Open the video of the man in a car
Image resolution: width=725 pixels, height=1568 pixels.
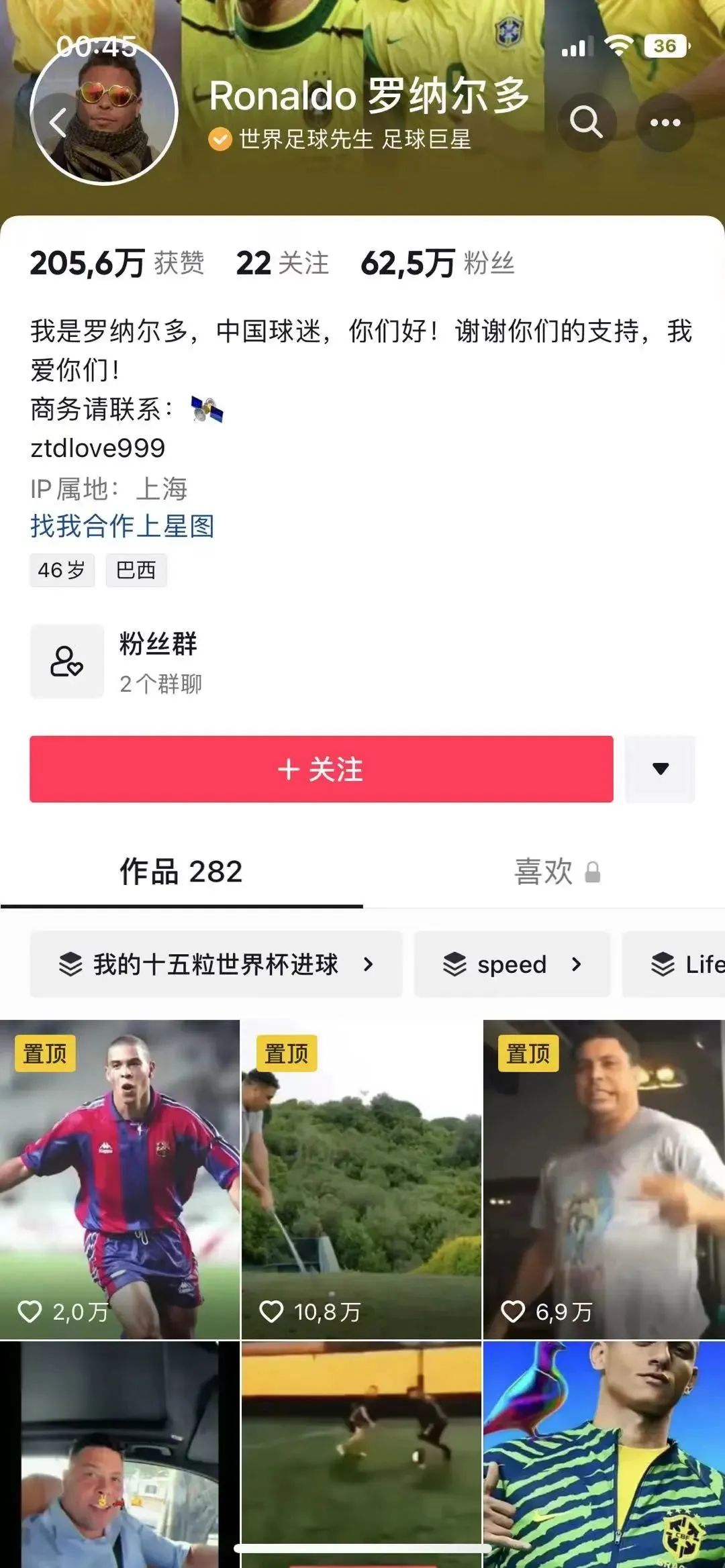[119, 1455]
